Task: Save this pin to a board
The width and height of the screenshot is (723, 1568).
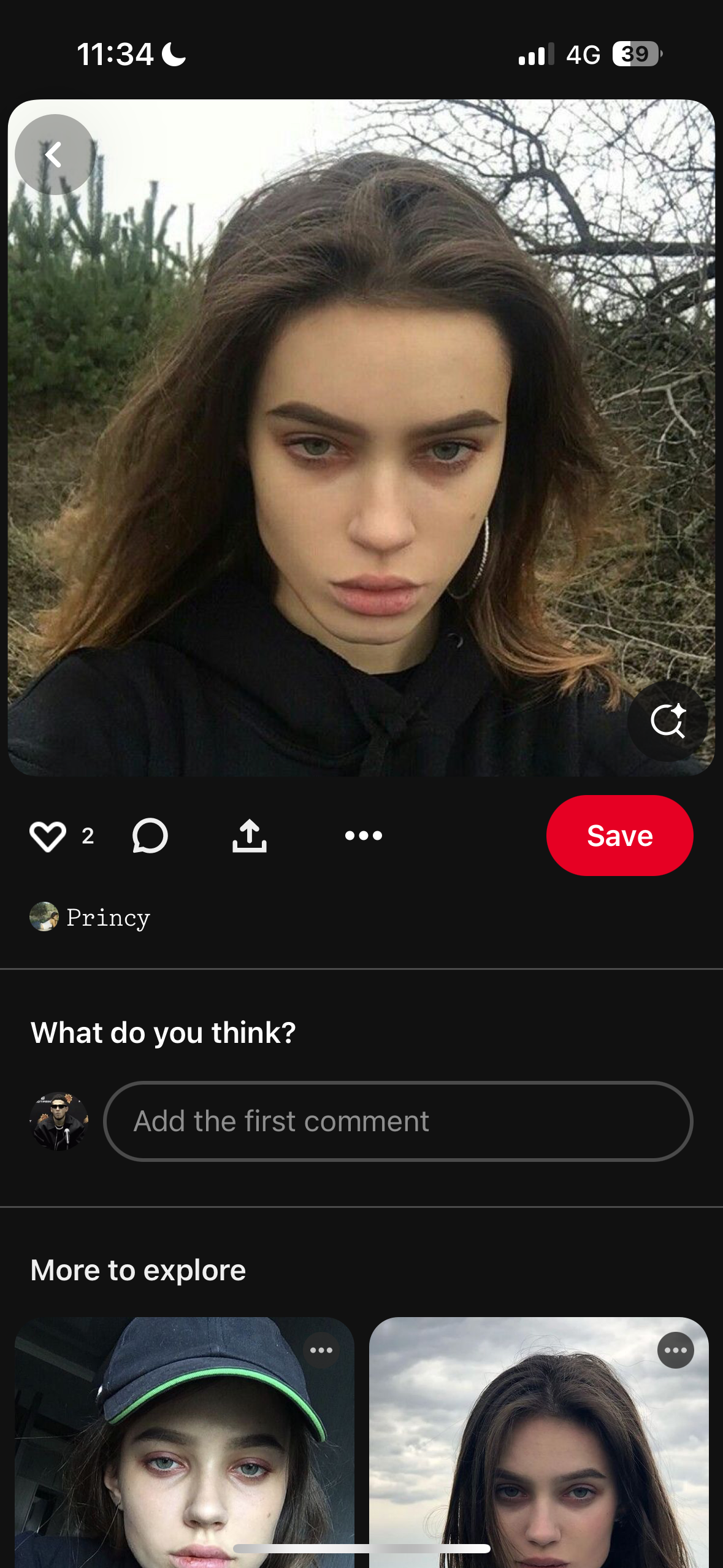Action: (x=619, y=836)
